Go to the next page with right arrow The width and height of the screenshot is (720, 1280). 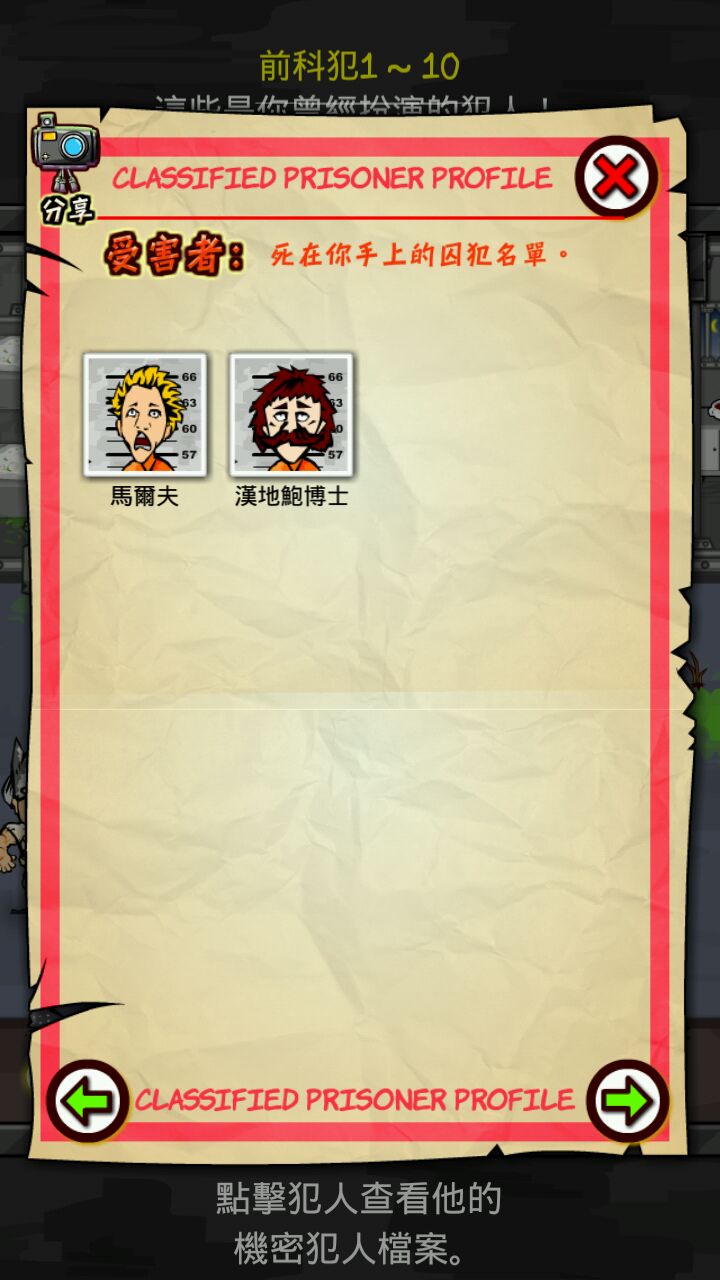[627, 1101]
